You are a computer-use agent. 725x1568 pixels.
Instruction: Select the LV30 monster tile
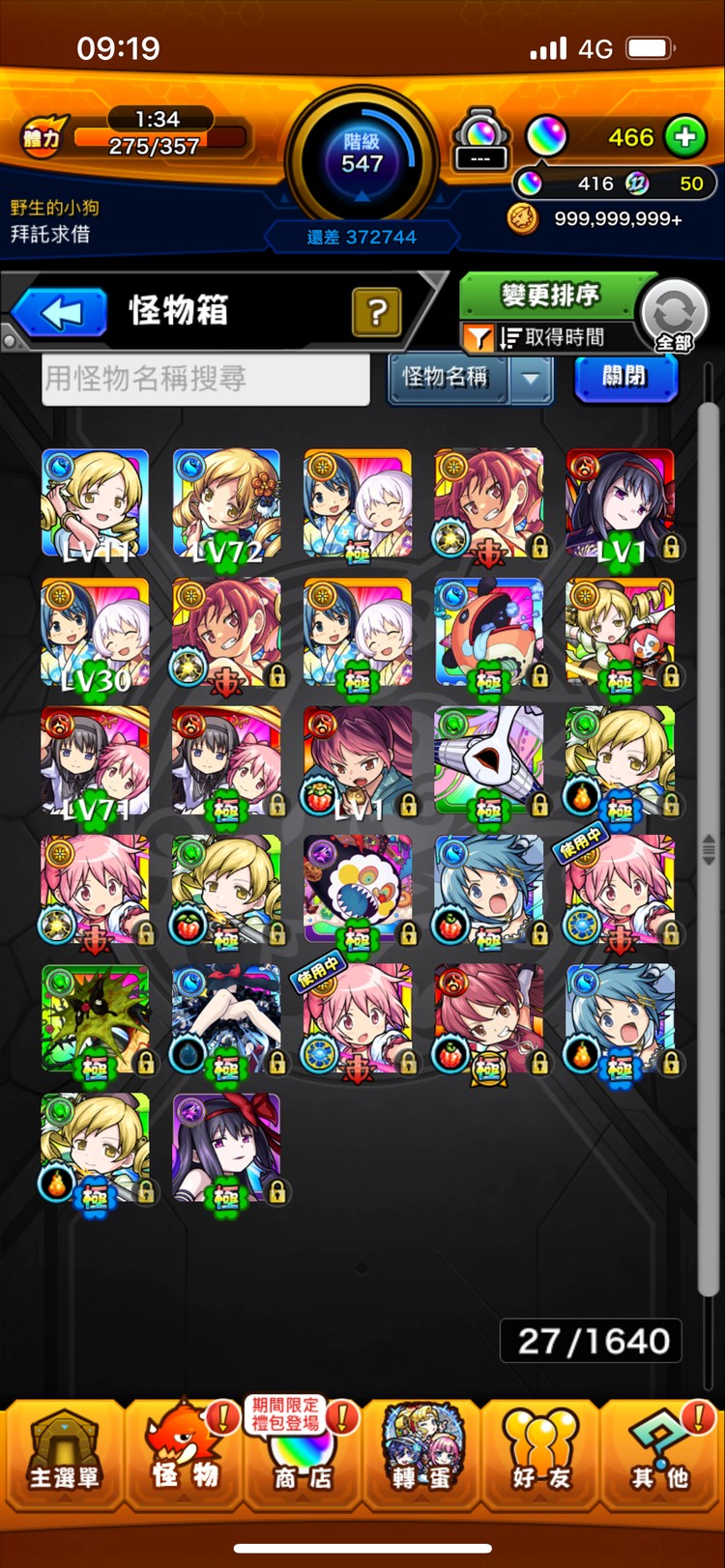[95, 633]
